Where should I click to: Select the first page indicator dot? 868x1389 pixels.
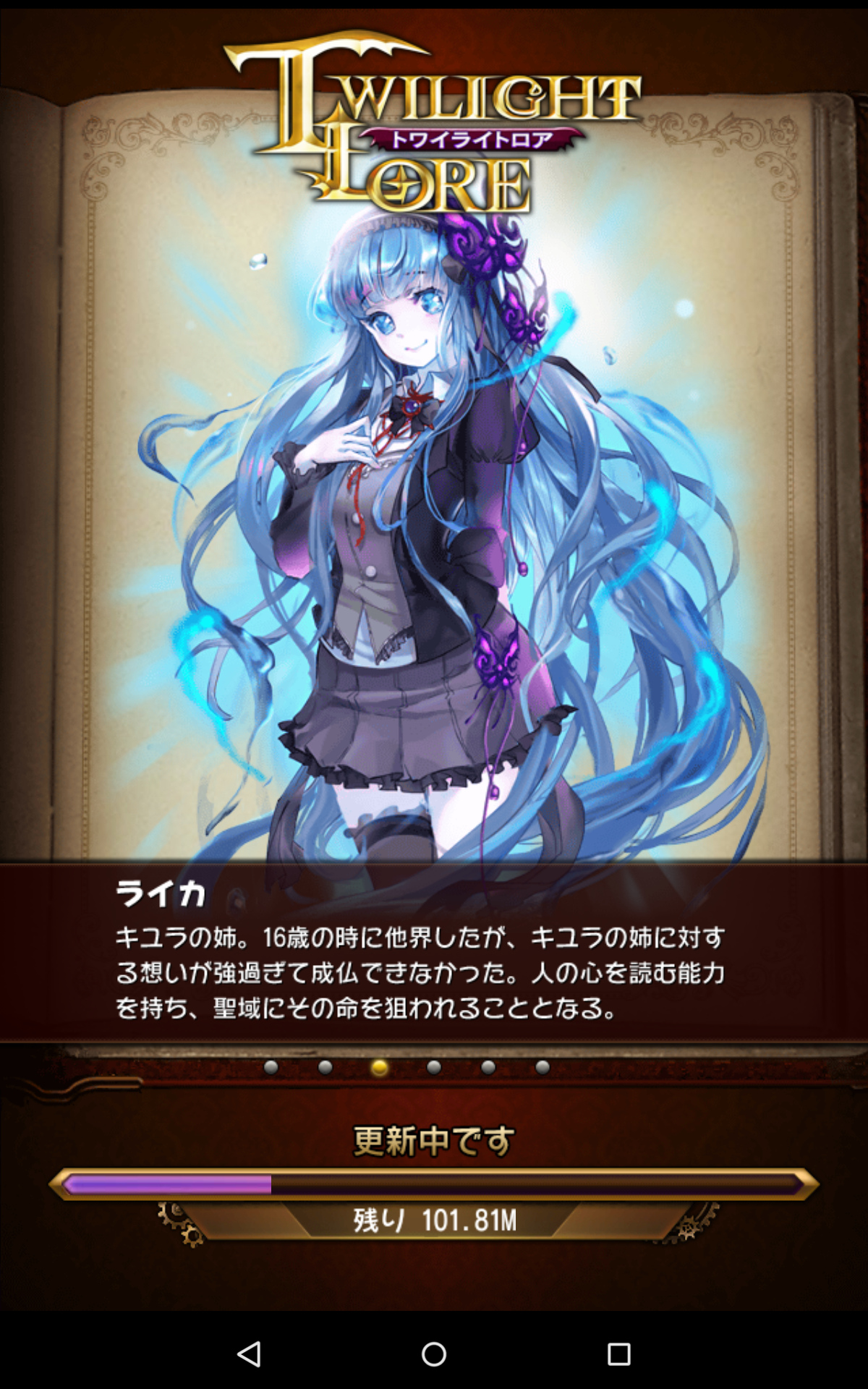pos(271,1067)
